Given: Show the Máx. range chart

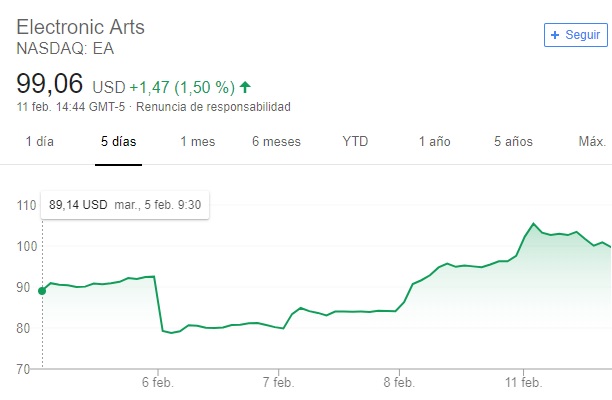Looking at the screenshot, I should (592, 142).
